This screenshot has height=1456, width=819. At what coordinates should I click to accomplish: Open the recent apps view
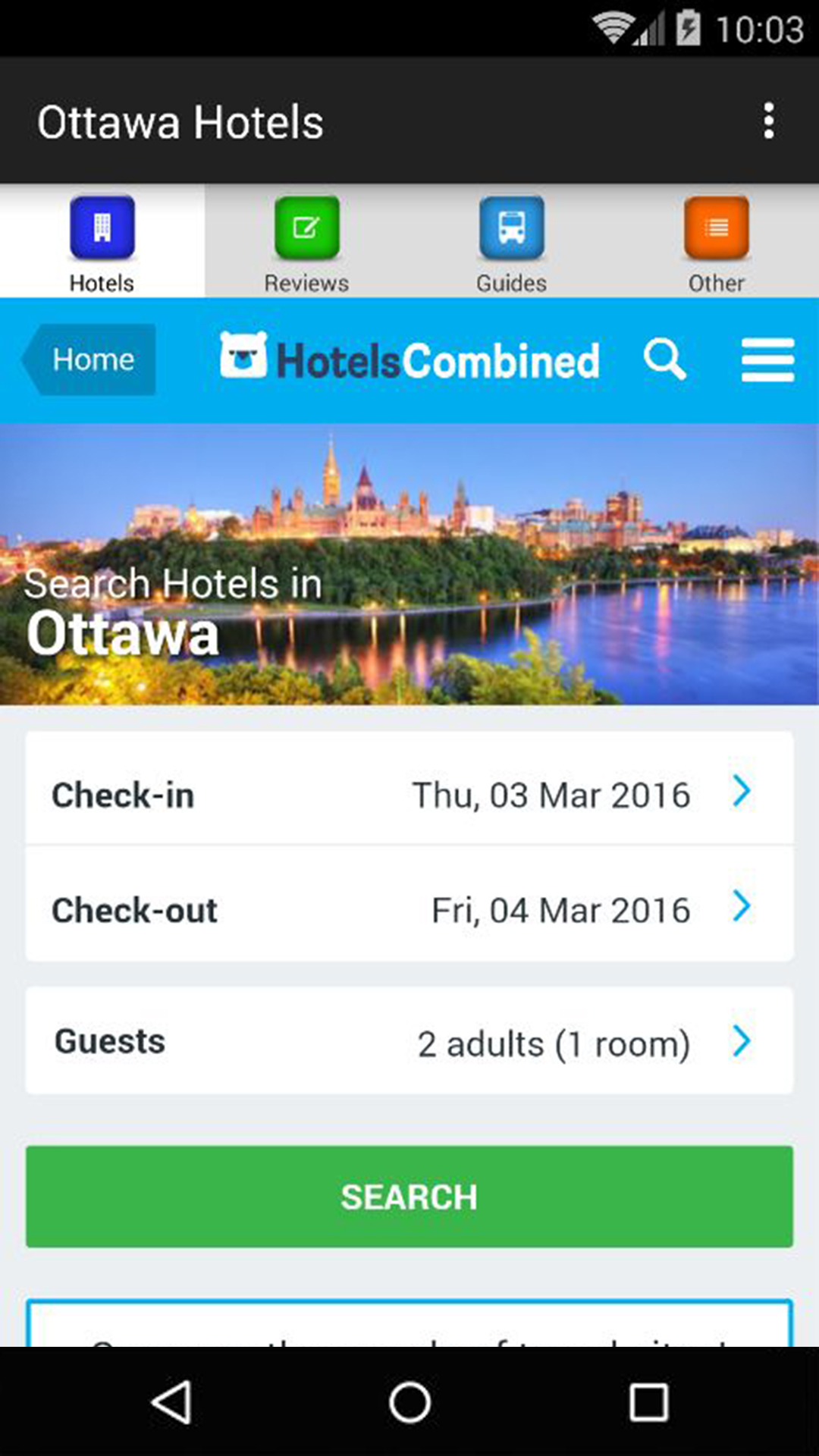648,1401
